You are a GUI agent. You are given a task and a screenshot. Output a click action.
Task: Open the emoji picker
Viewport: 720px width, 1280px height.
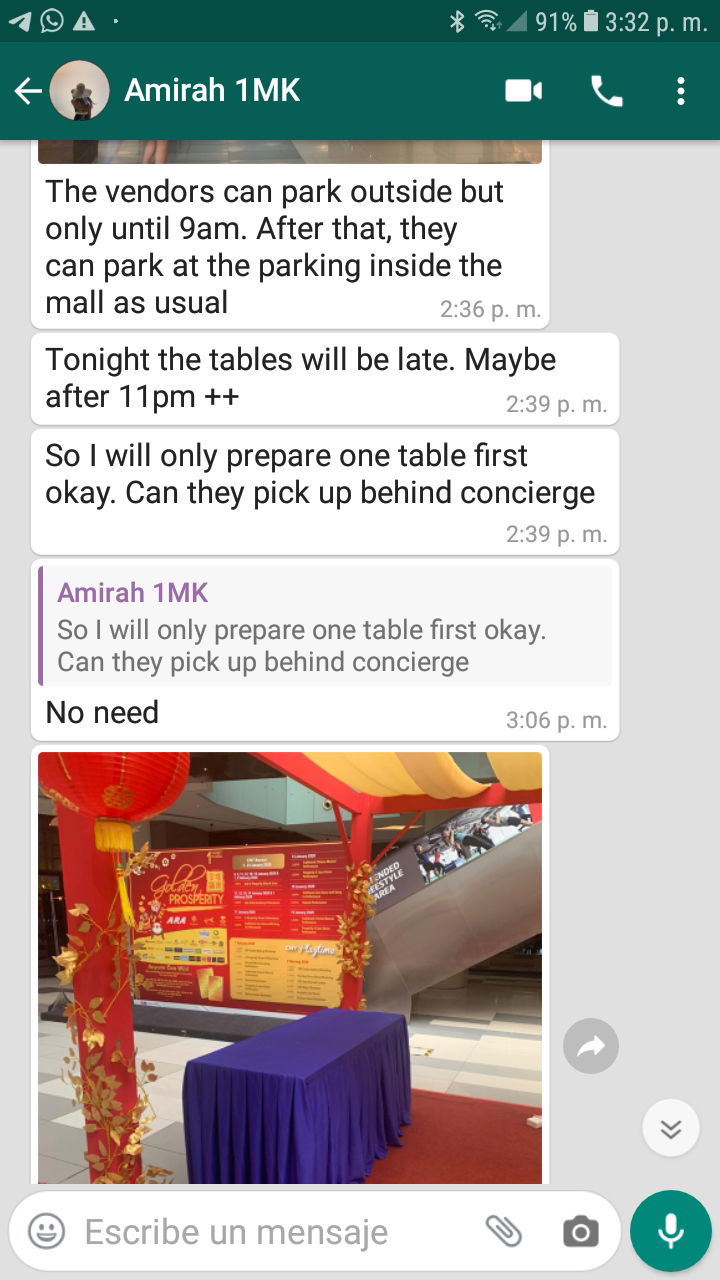(46, 1232)
